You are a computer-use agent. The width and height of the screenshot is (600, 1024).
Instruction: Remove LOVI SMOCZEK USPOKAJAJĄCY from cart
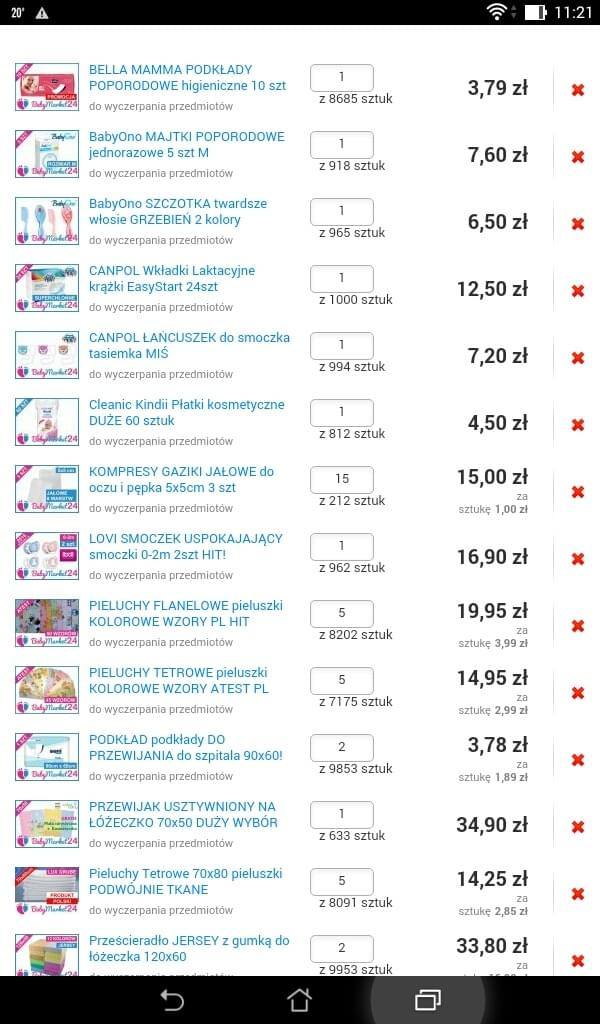pos(577,559)
